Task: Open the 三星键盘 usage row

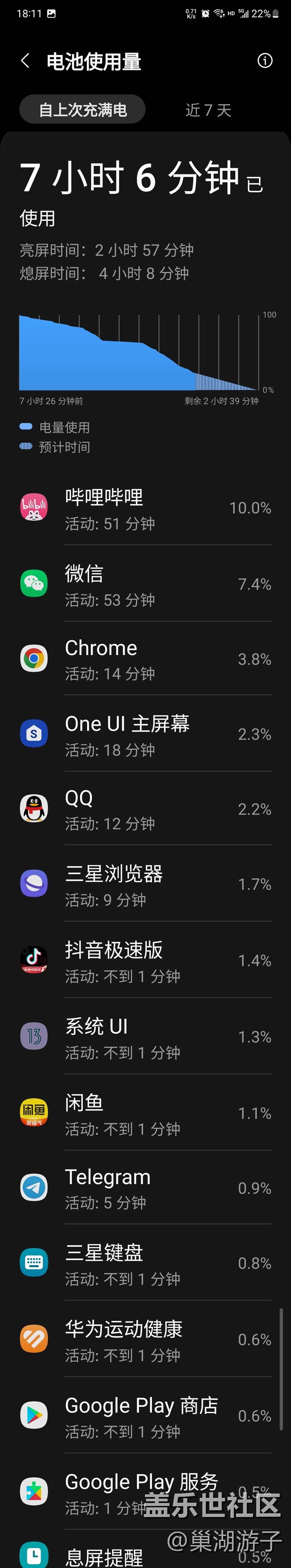Action: (x=145, y=1263)
